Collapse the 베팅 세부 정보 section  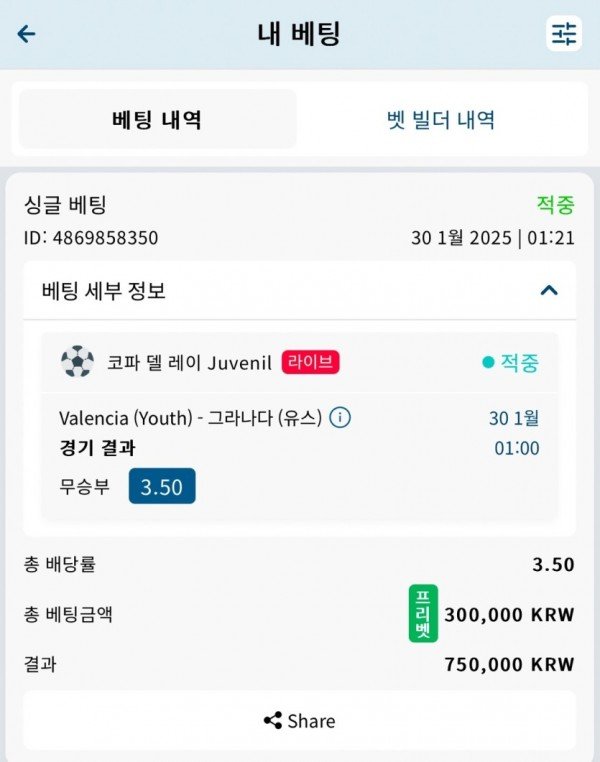pos(548,291)
